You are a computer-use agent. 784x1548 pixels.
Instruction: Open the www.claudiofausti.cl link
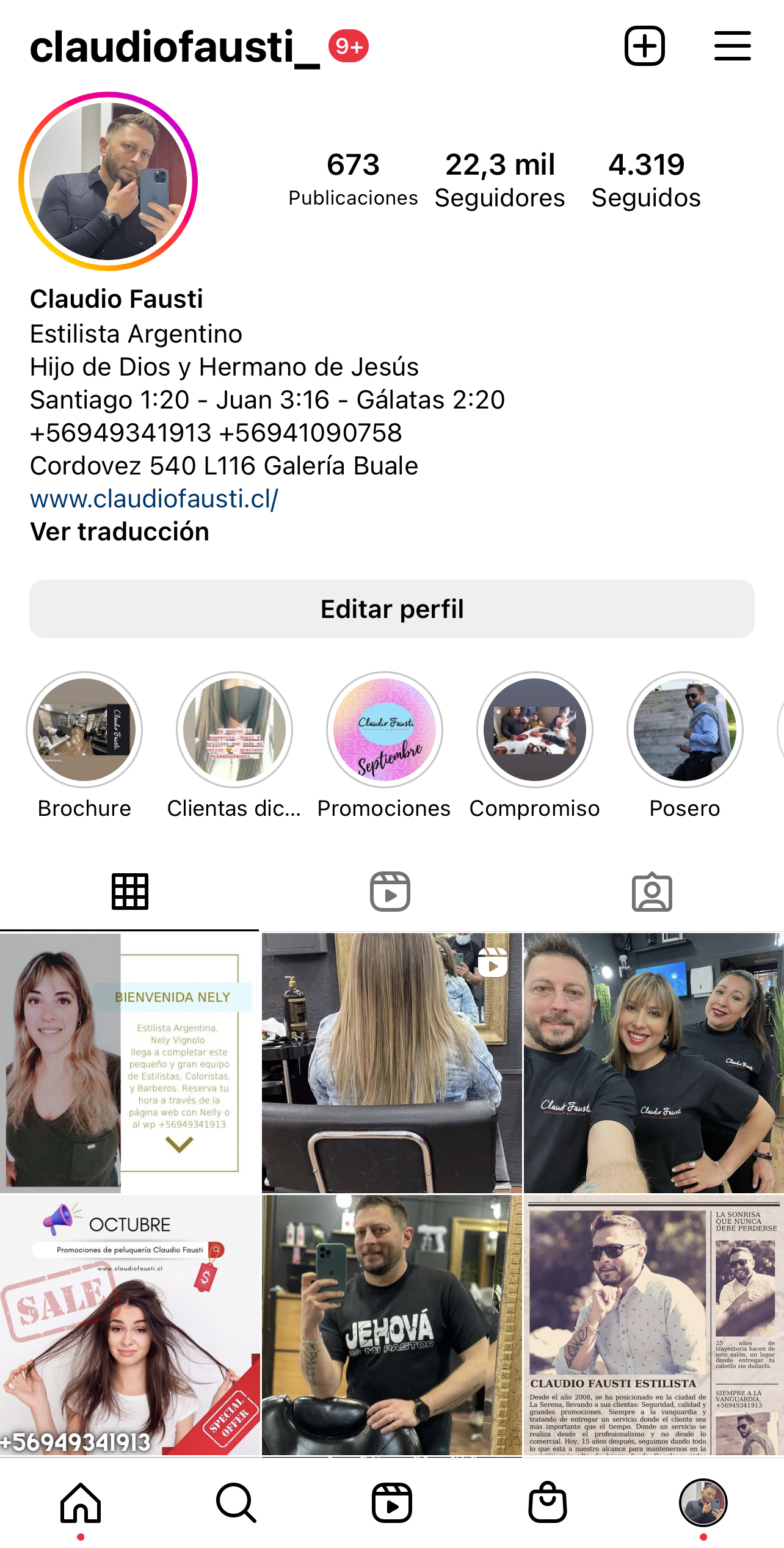tap(154, 499)
